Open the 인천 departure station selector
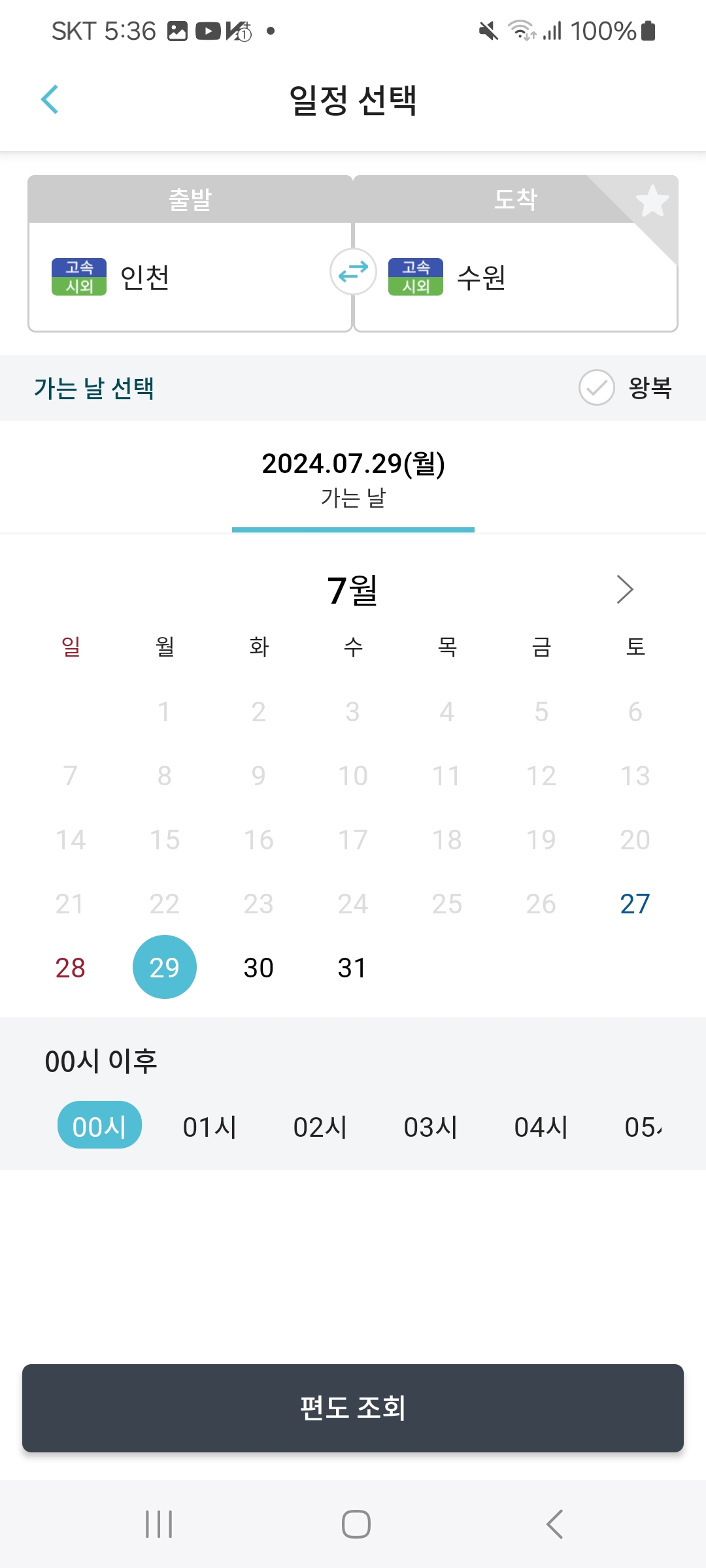The width and height of the screenshot is (706, 1568). coord(190,278)
